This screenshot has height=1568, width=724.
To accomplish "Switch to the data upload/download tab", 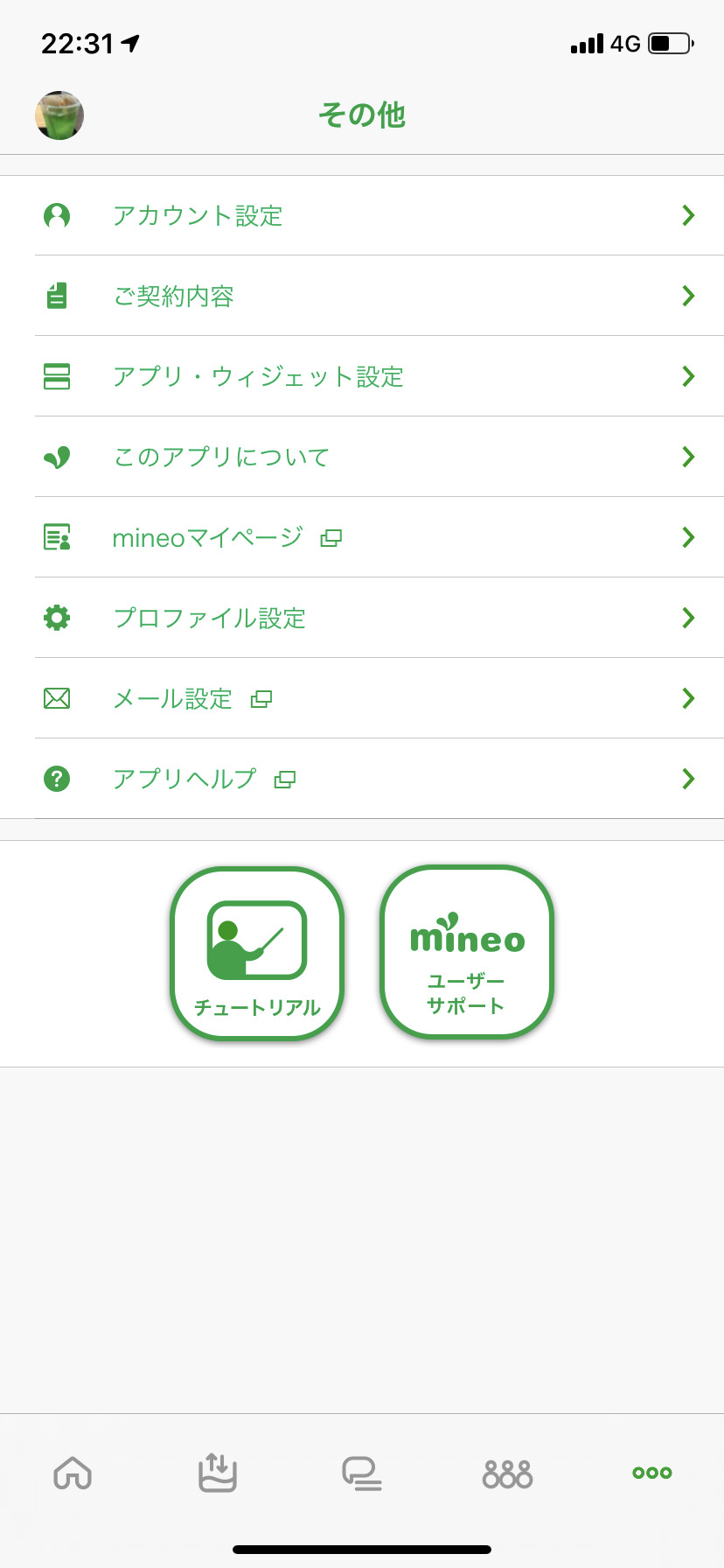I will [x=218, y=1473].
